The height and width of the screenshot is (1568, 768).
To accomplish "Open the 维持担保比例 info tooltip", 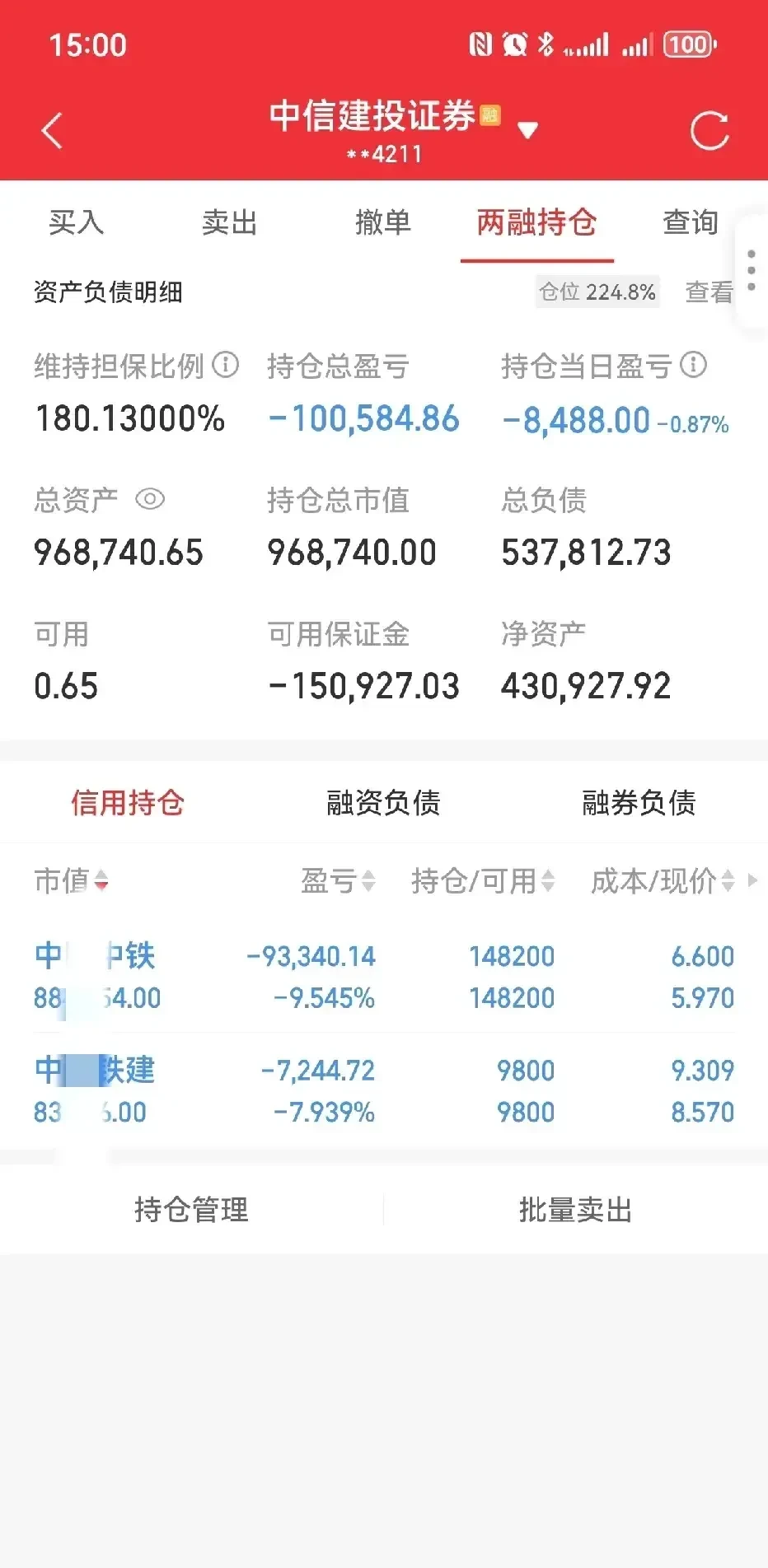I will (224, 365).
